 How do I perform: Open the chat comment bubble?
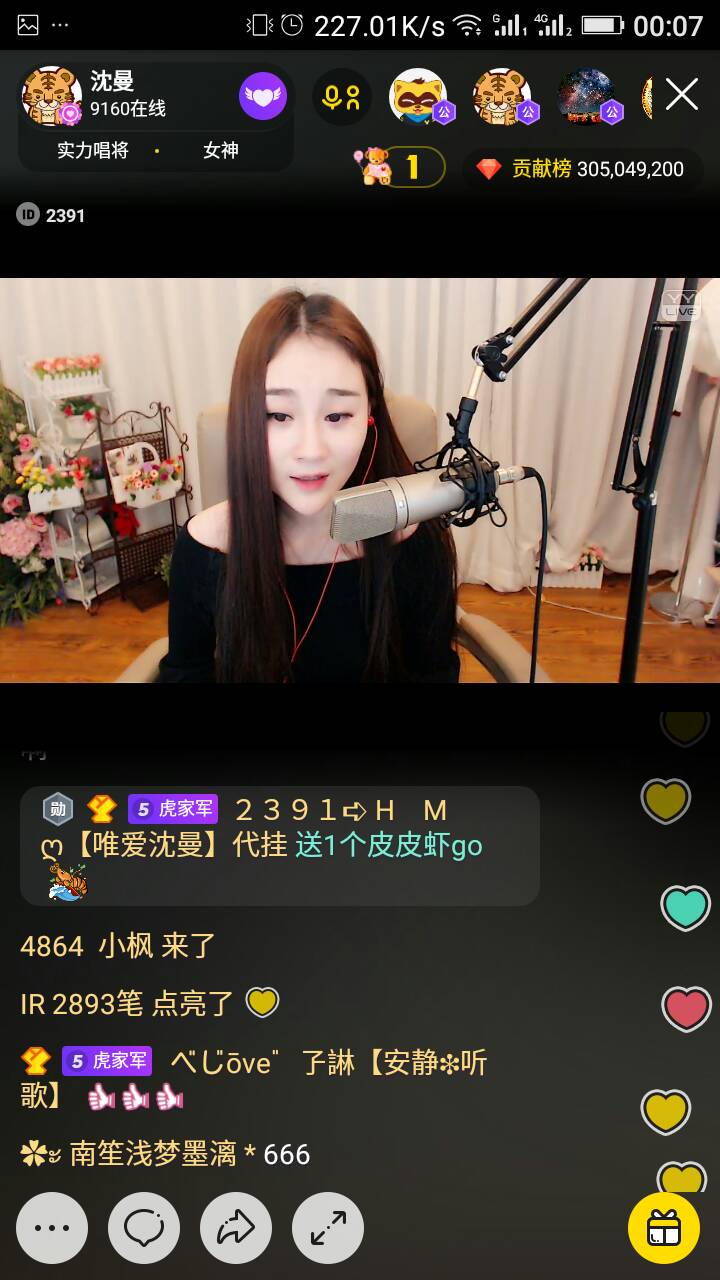[143, 1227]
